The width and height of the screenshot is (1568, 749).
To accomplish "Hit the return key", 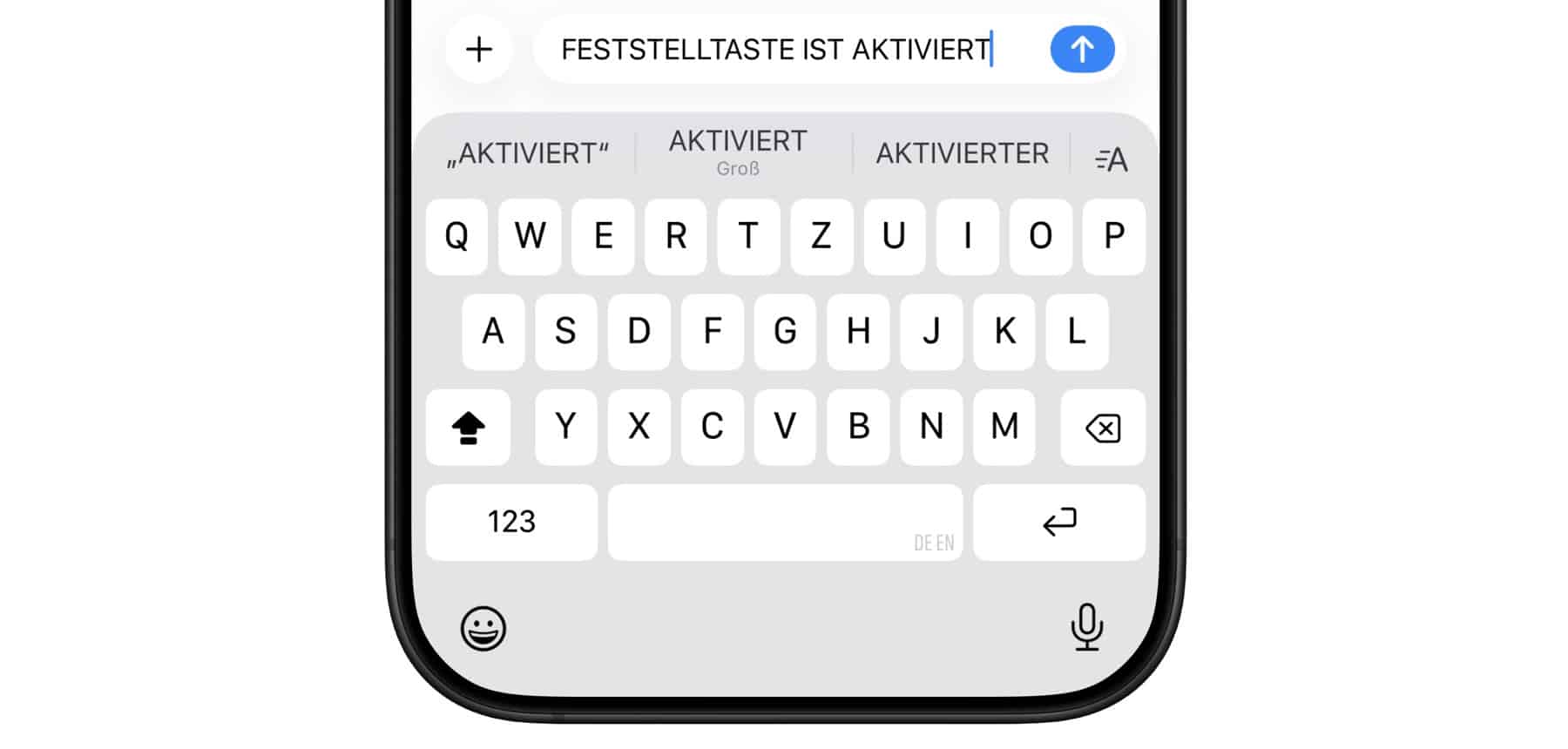I will (1059, 522).
